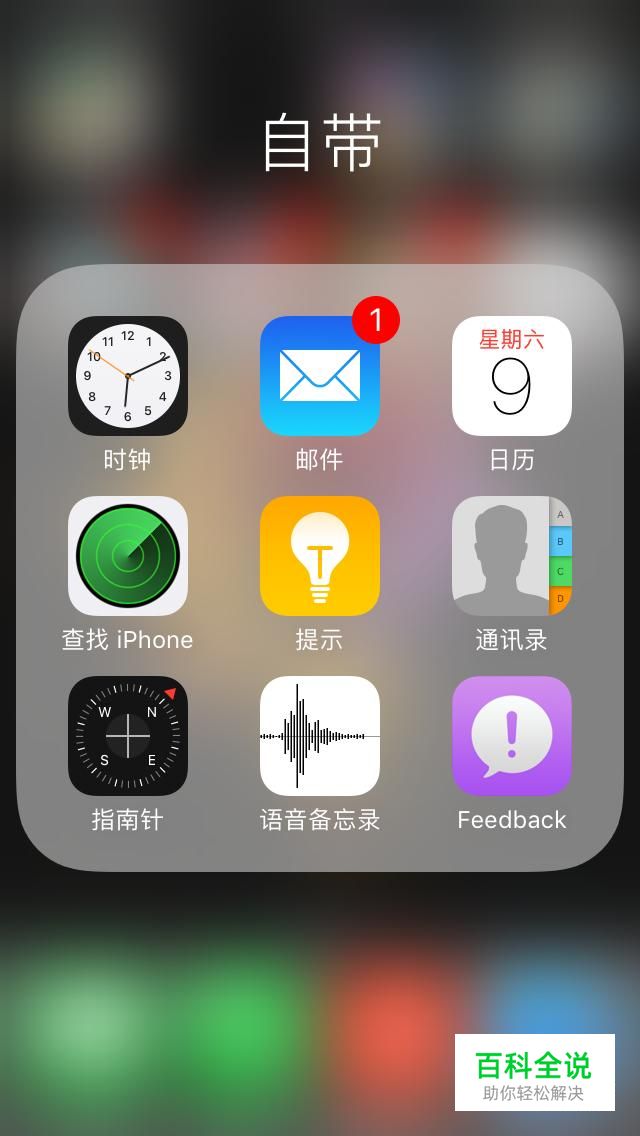Launch 查找 iPhone app
Screen dimensions: 640x1136
(128, 556)
